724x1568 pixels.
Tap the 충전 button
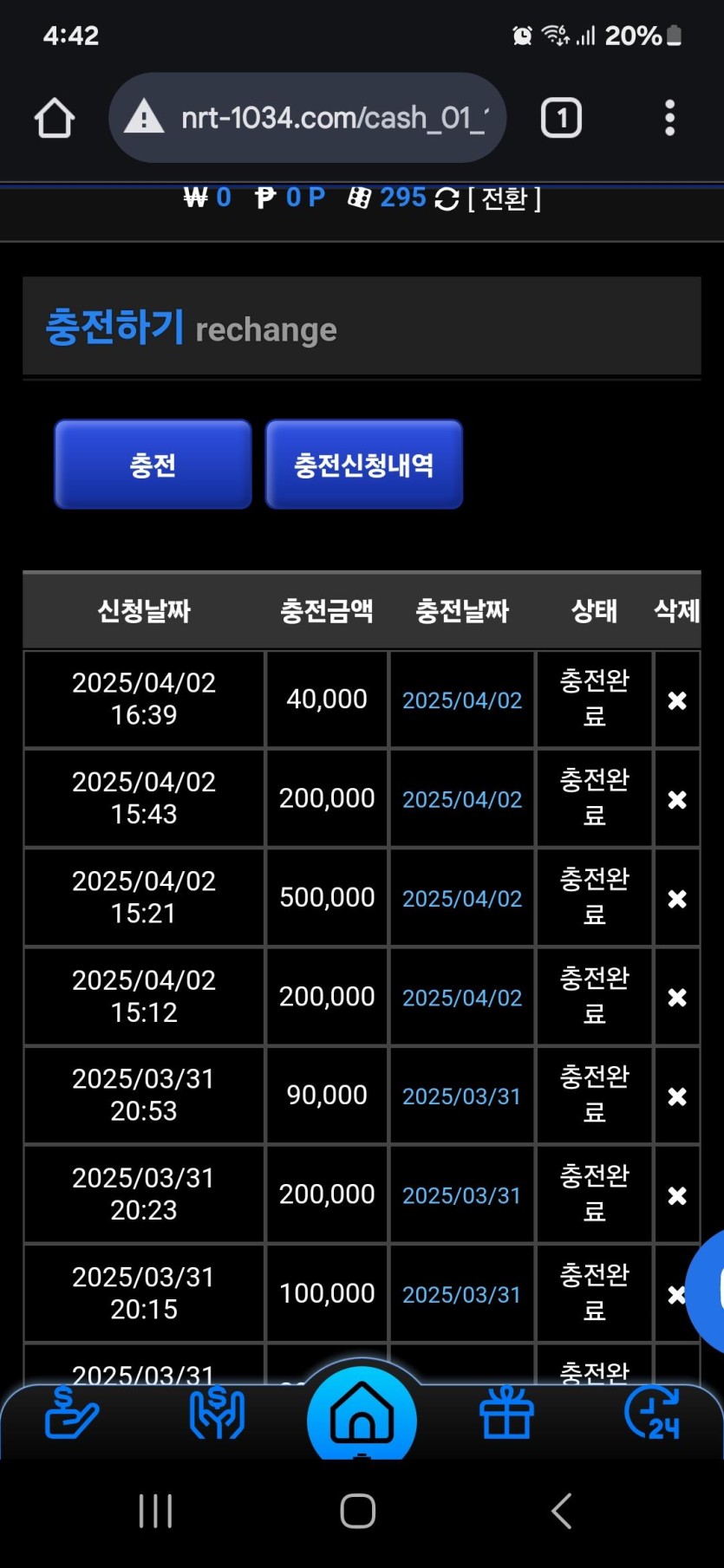pyautogui.click(x=153, y=465)
